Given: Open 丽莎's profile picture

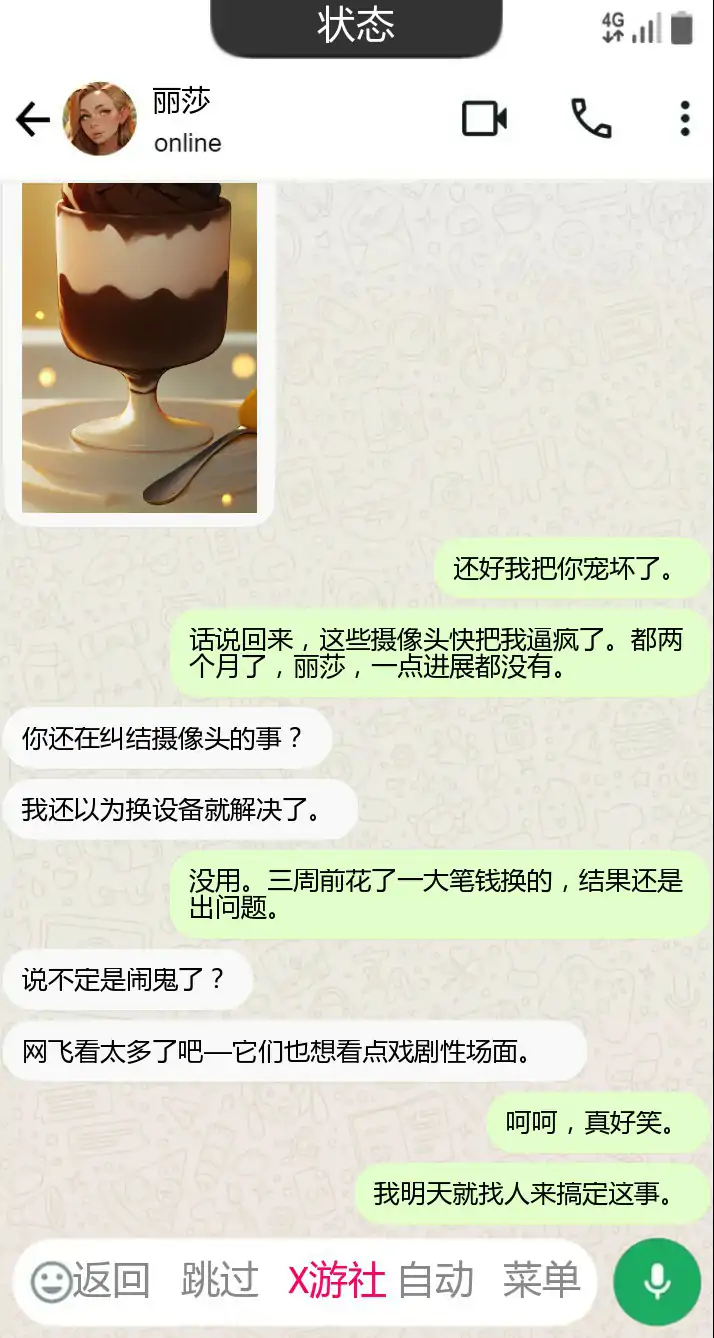Looking at the screenshot, I should tap(99, 119).
